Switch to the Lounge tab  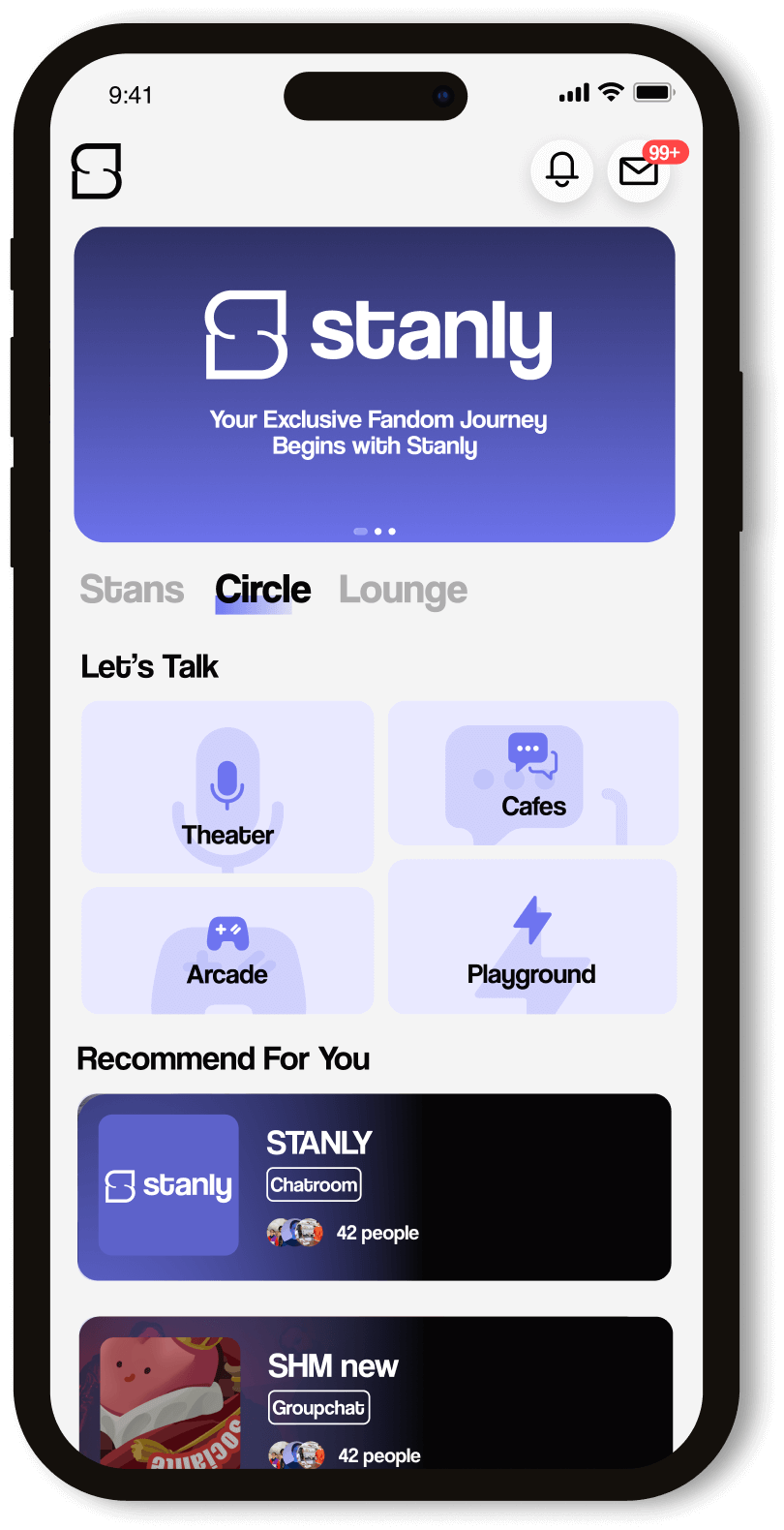tap(403, 591)
